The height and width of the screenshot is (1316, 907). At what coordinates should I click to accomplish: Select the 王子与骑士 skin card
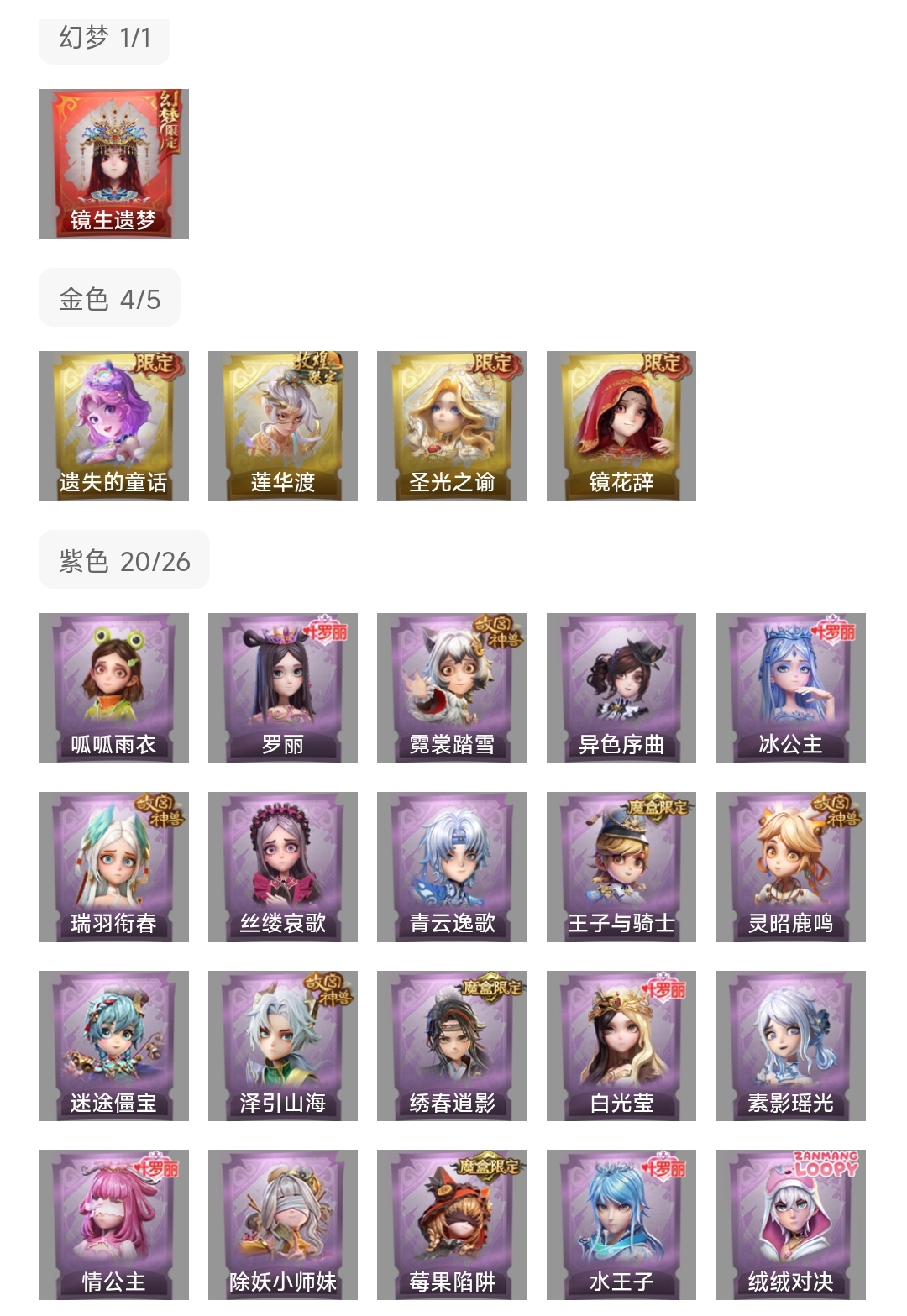pyautogui.click(x=621, y=867)
